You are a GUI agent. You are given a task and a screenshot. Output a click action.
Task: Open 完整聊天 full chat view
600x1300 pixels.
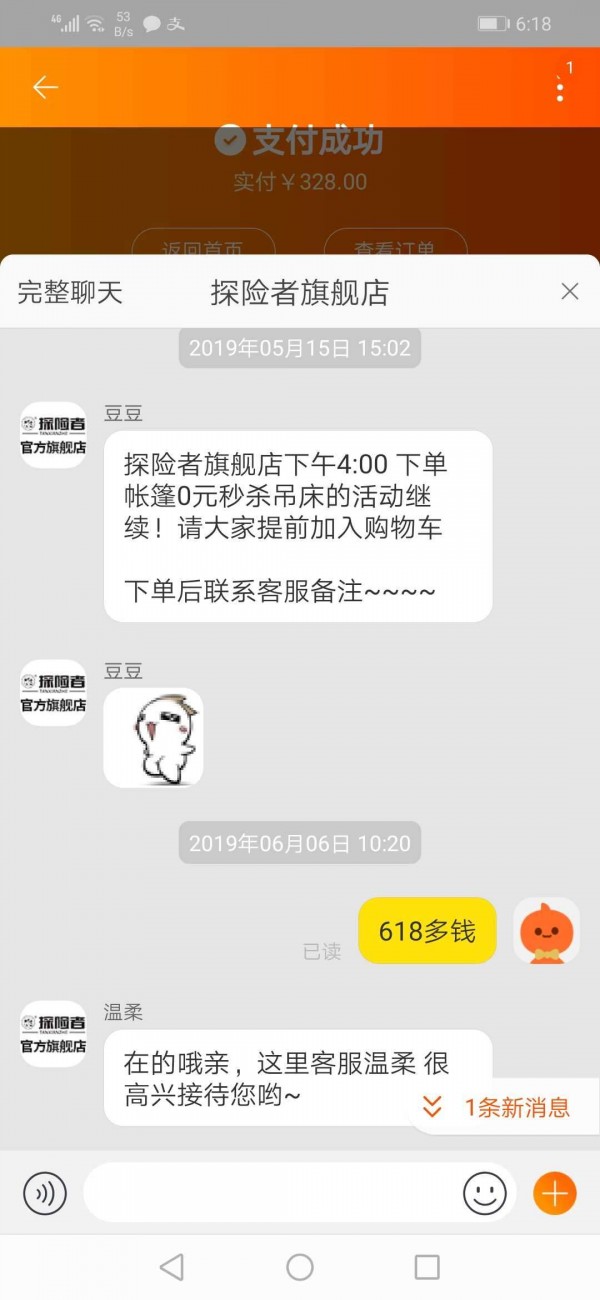70,292
